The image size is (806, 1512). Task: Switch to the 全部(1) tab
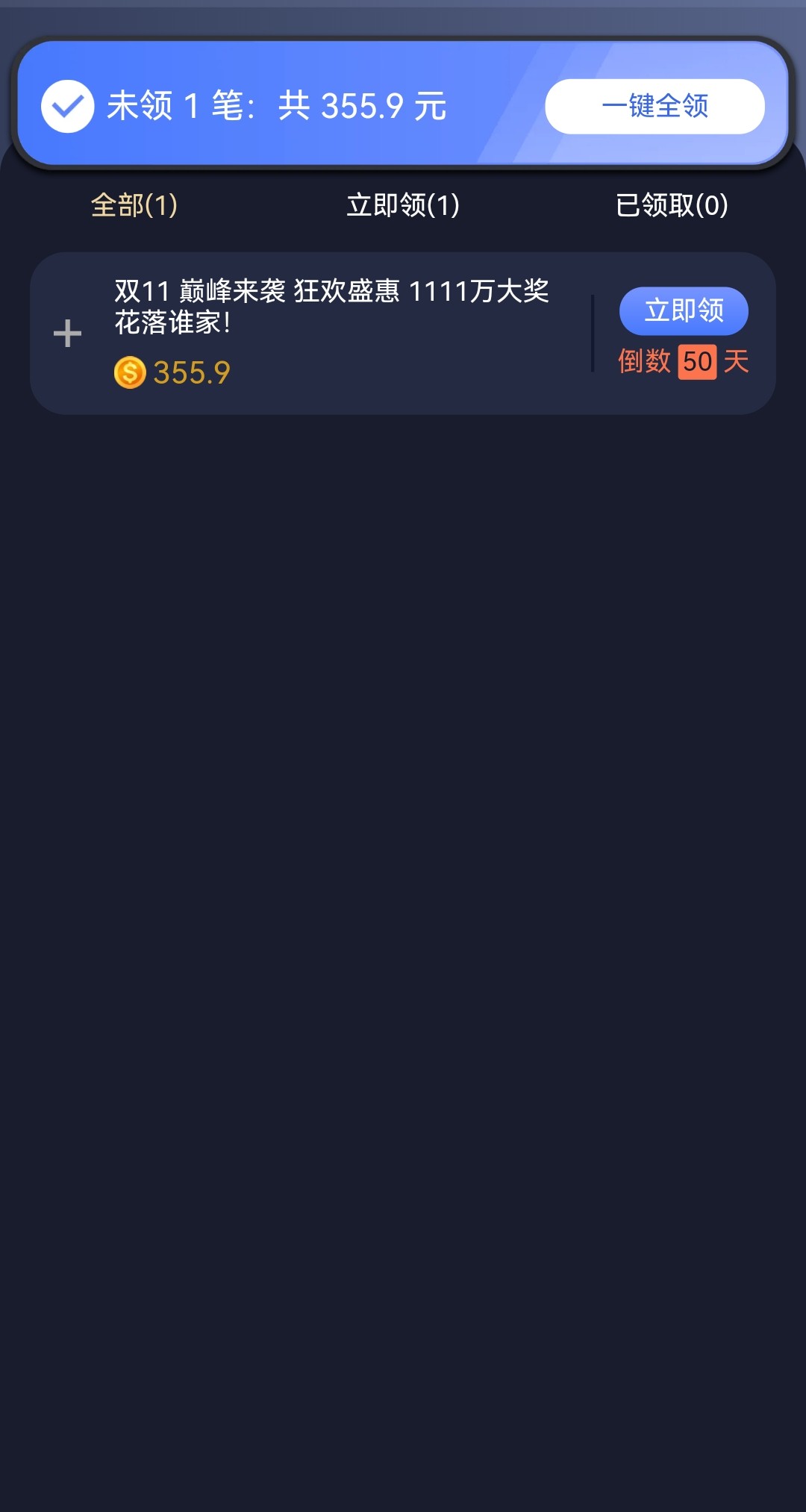[x=134, y=205]
